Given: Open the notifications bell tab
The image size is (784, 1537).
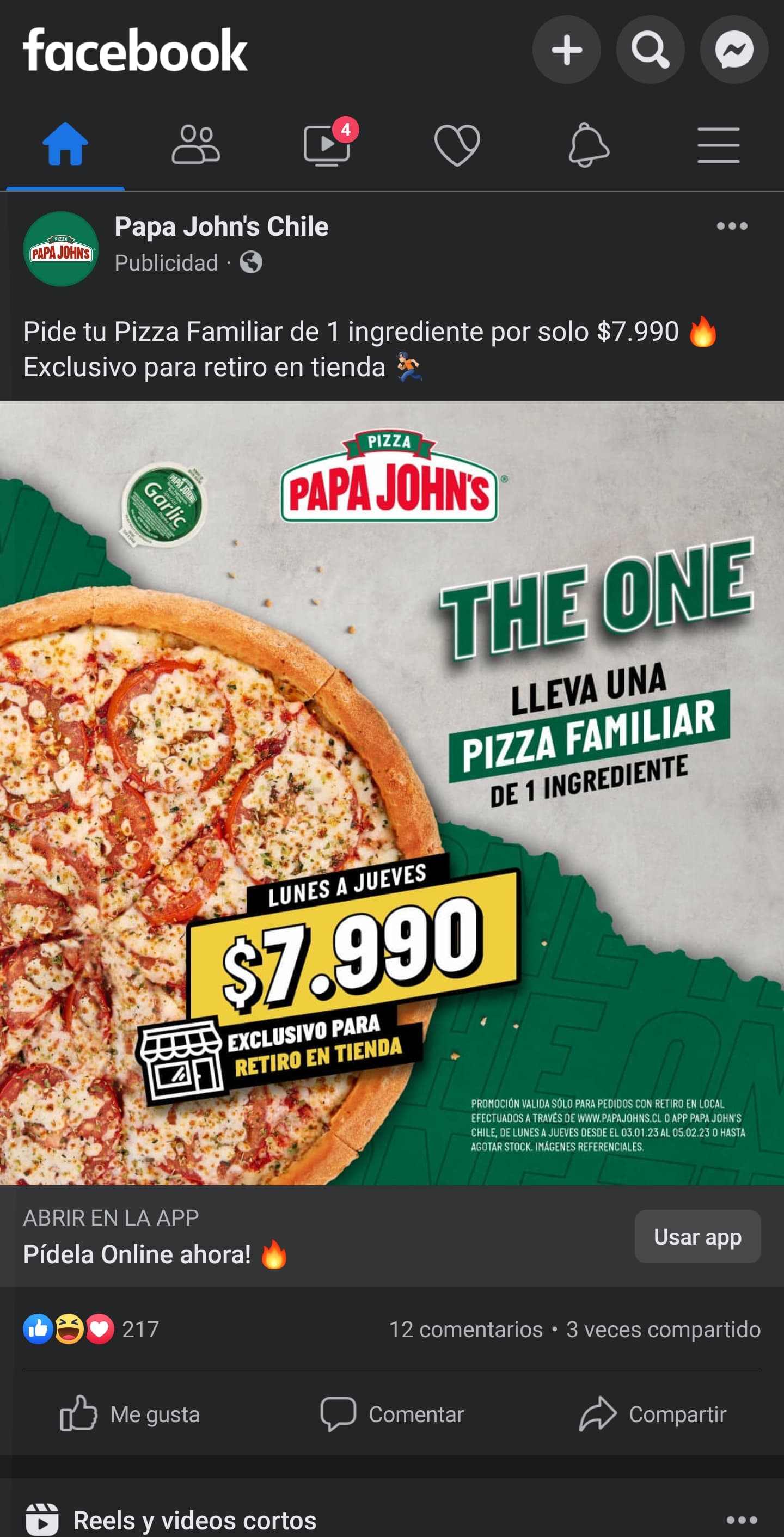Looking at the screenshot, I should [x=589, y=144].
